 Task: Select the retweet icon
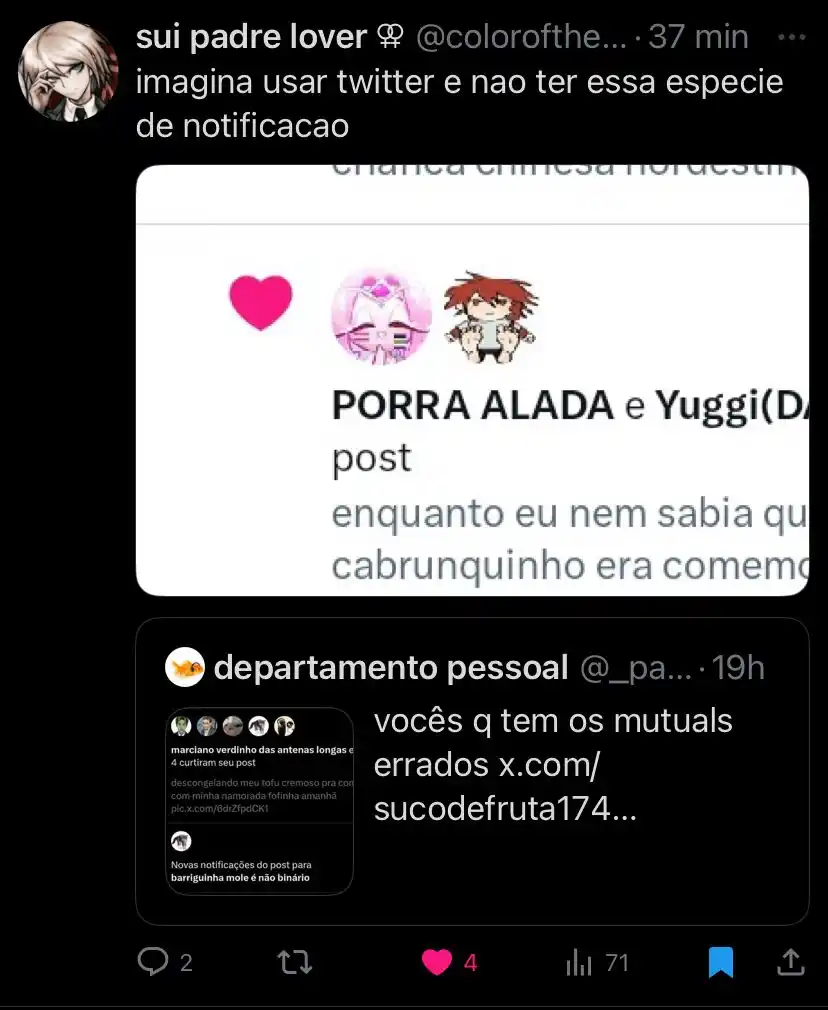293,961
